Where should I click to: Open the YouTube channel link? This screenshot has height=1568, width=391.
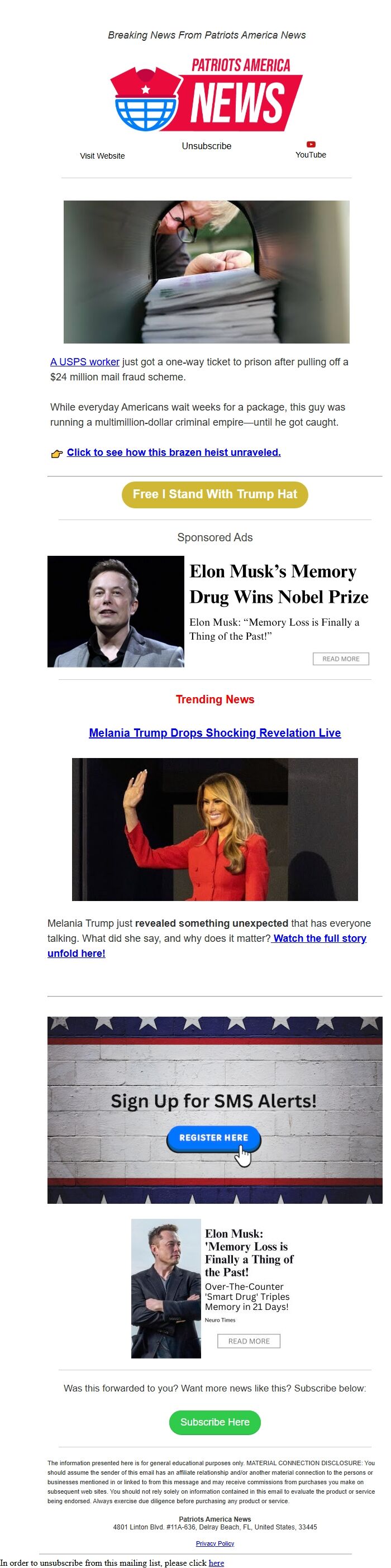(x=311, y=151)
